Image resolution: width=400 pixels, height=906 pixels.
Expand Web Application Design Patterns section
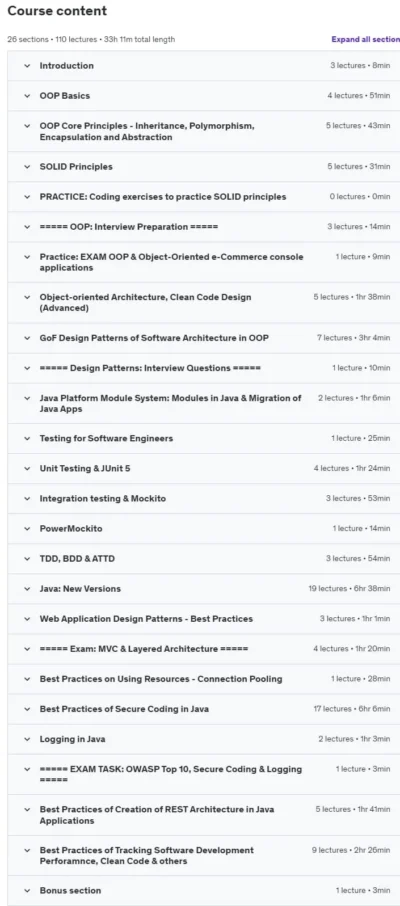tap(203, 619)
